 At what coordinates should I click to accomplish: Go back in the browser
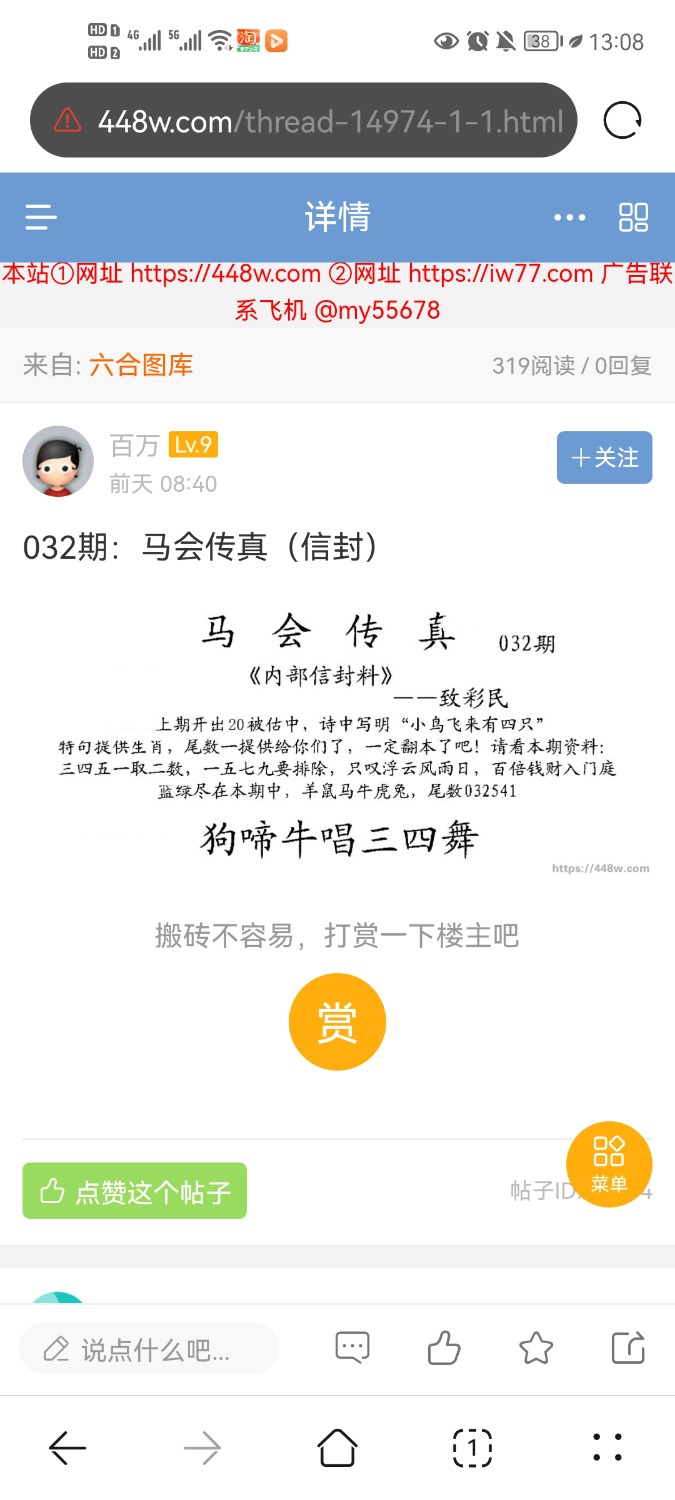[x=68, y=1447]
